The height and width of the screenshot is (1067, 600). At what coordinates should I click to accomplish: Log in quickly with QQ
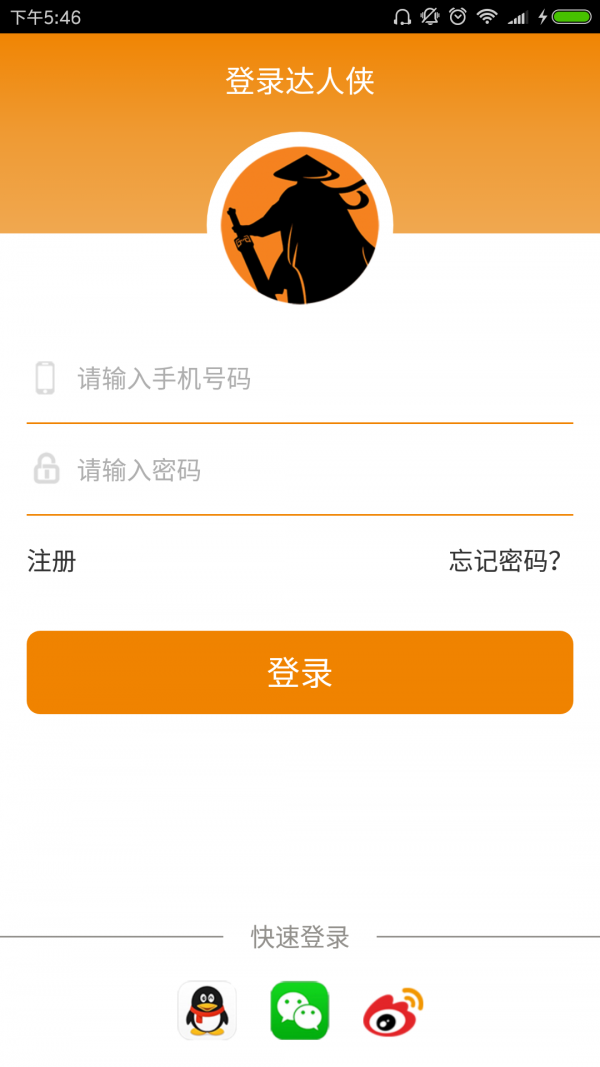[207, 1010]
